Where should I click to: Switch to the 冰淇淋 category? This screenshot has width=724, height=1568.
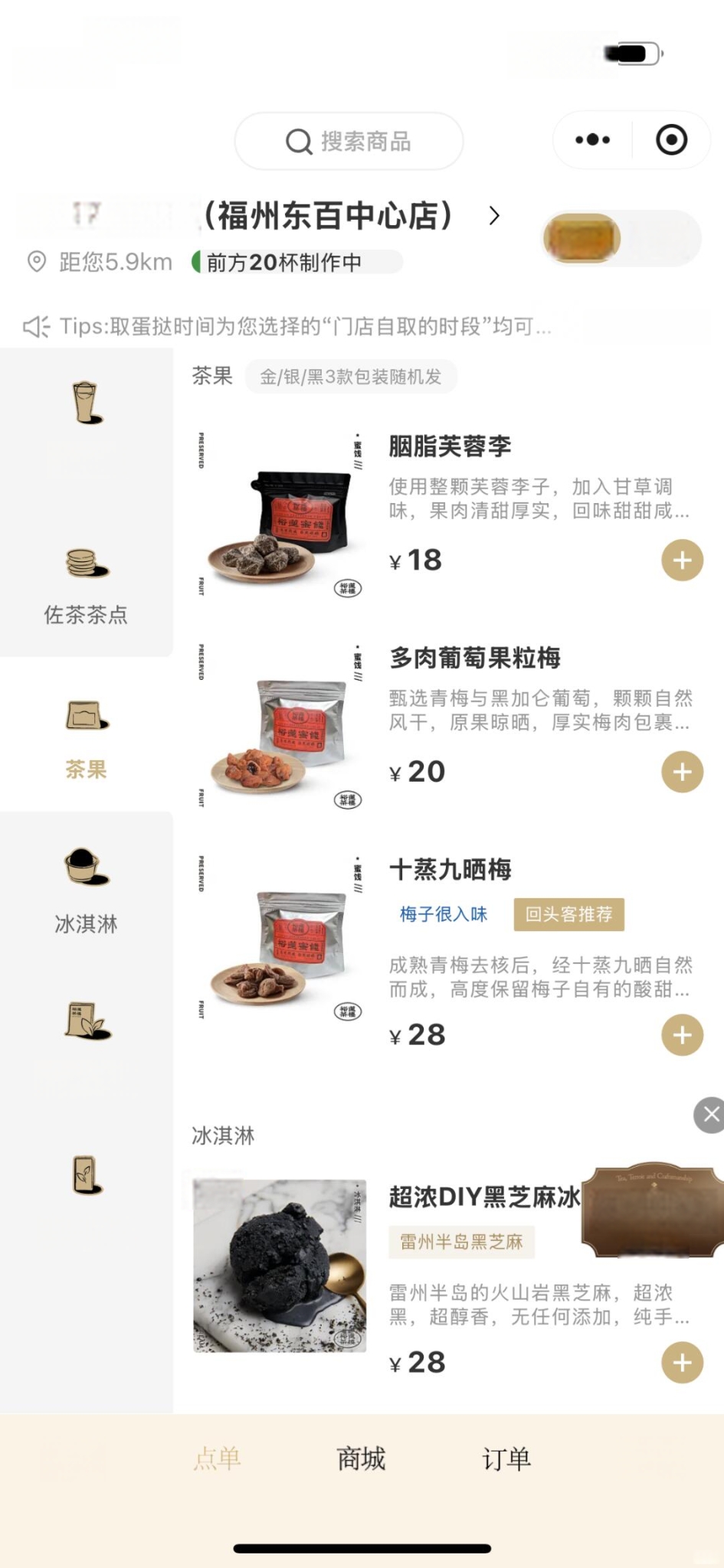pyautogui.click(x=86, y=890)
